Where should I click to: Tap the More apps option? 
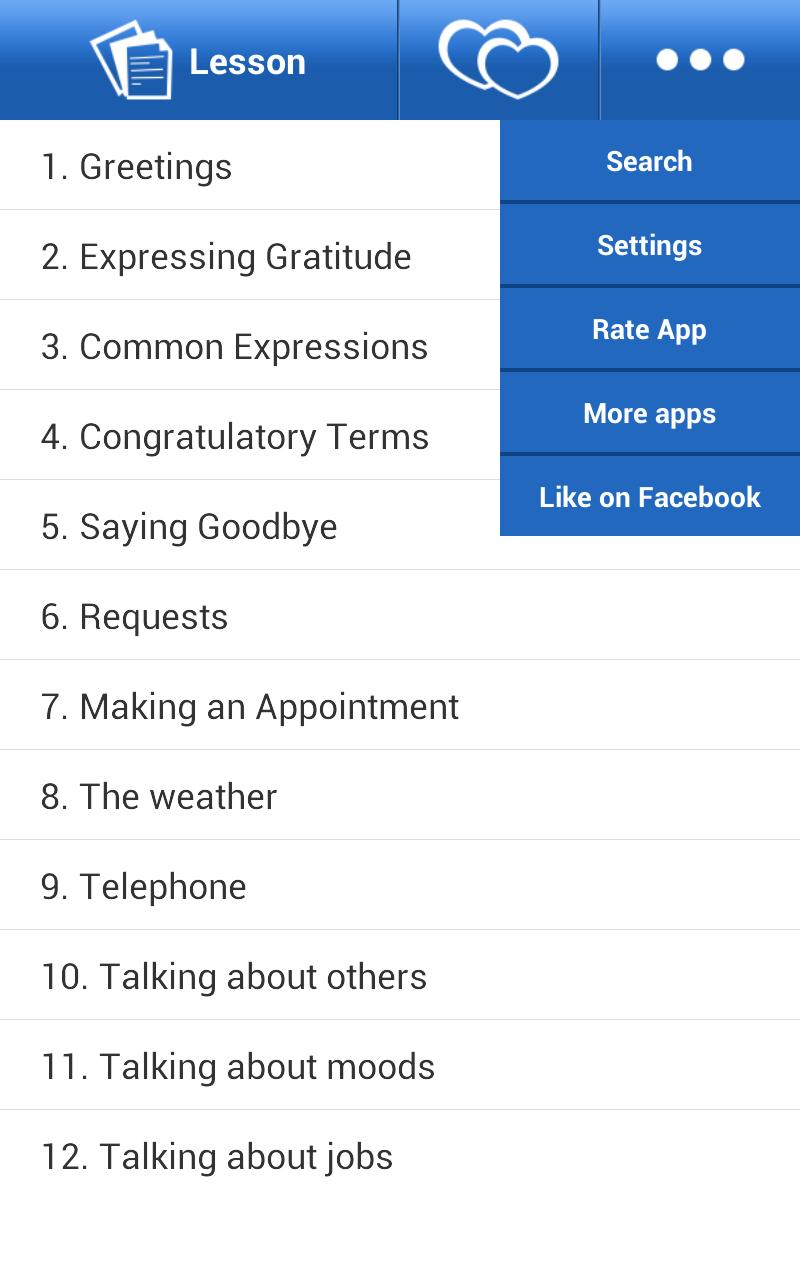point(649,413)
